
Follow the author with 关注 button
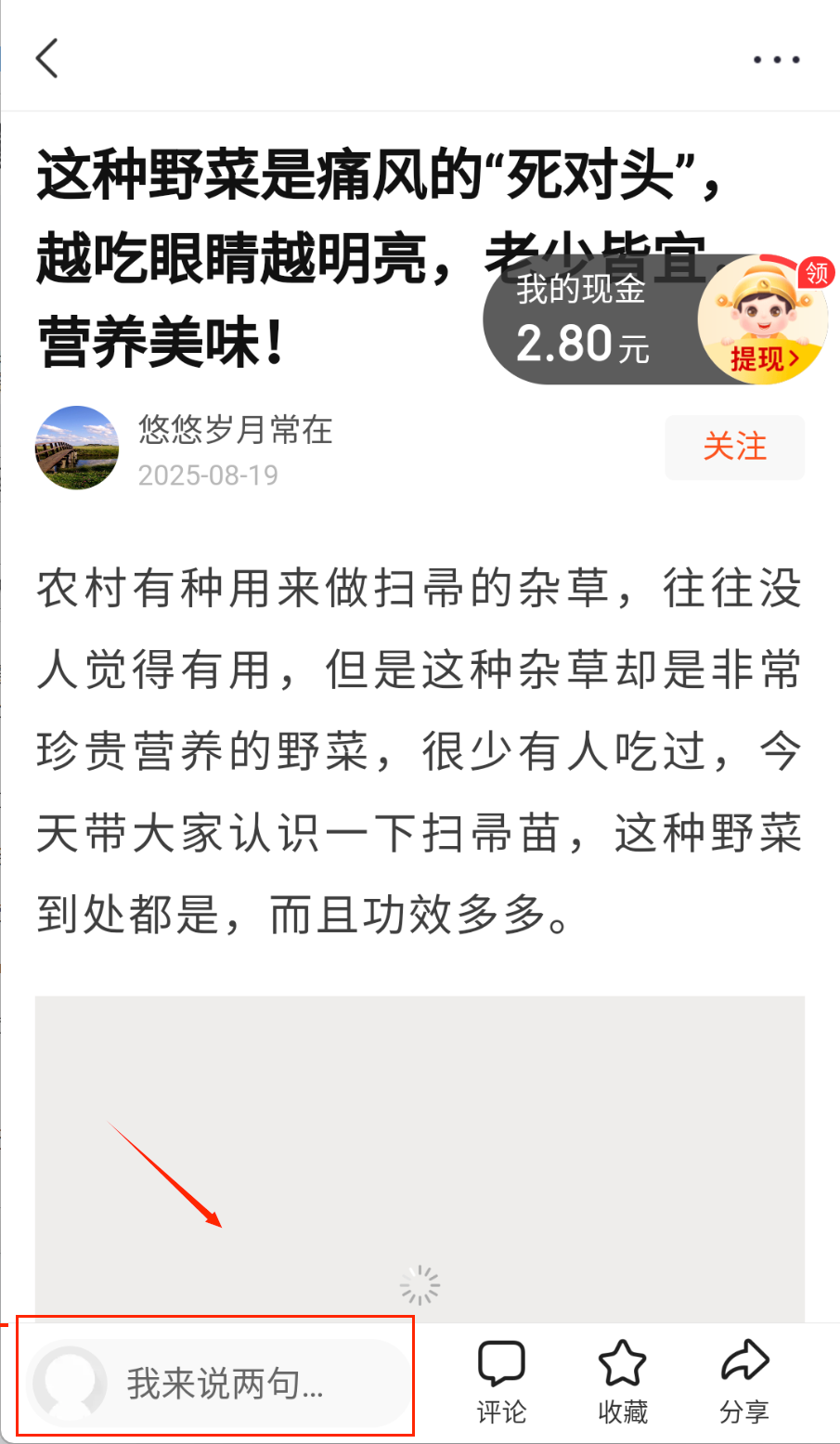point(734,447)
